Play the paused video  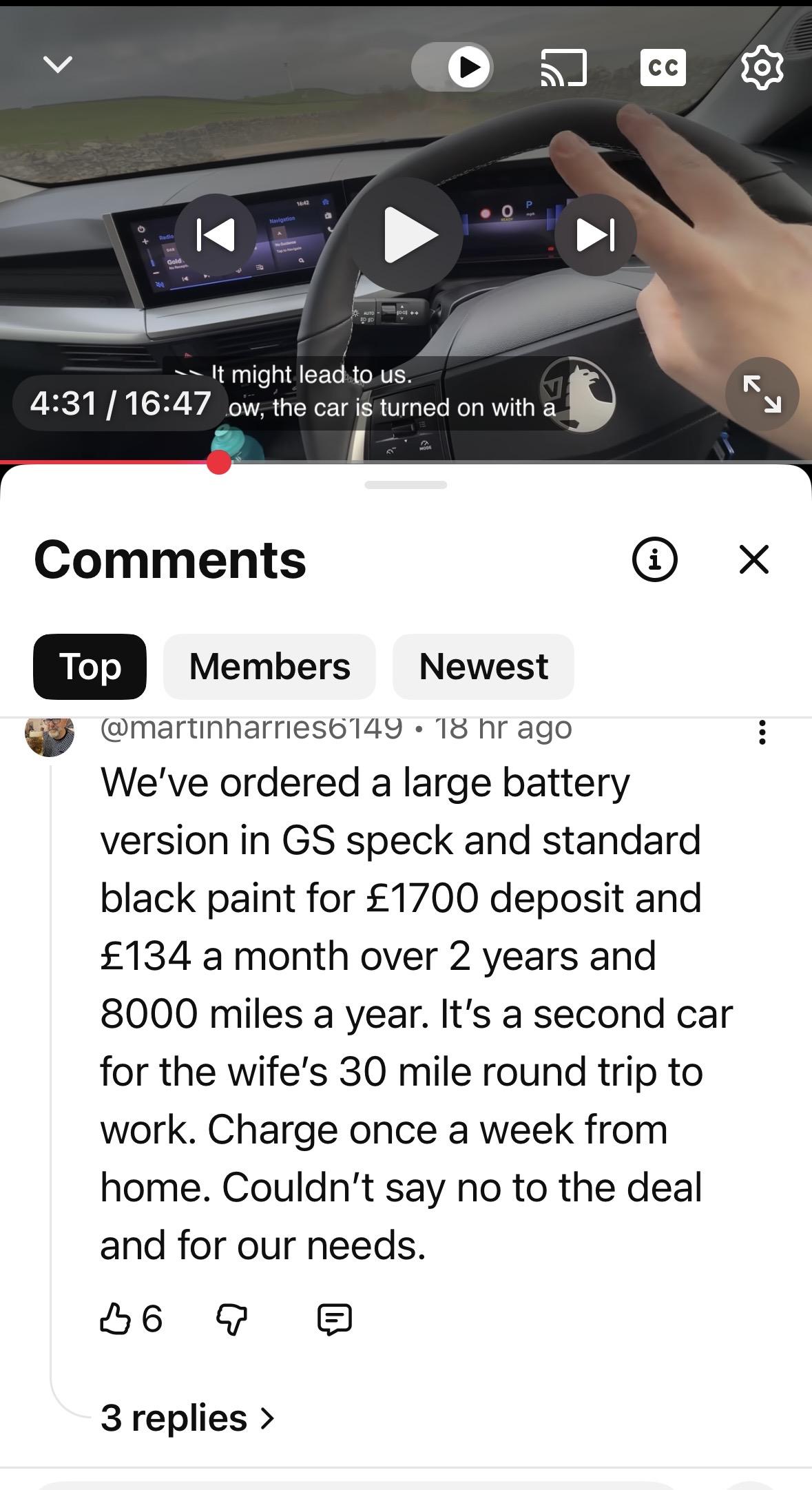tap(406, 235)
